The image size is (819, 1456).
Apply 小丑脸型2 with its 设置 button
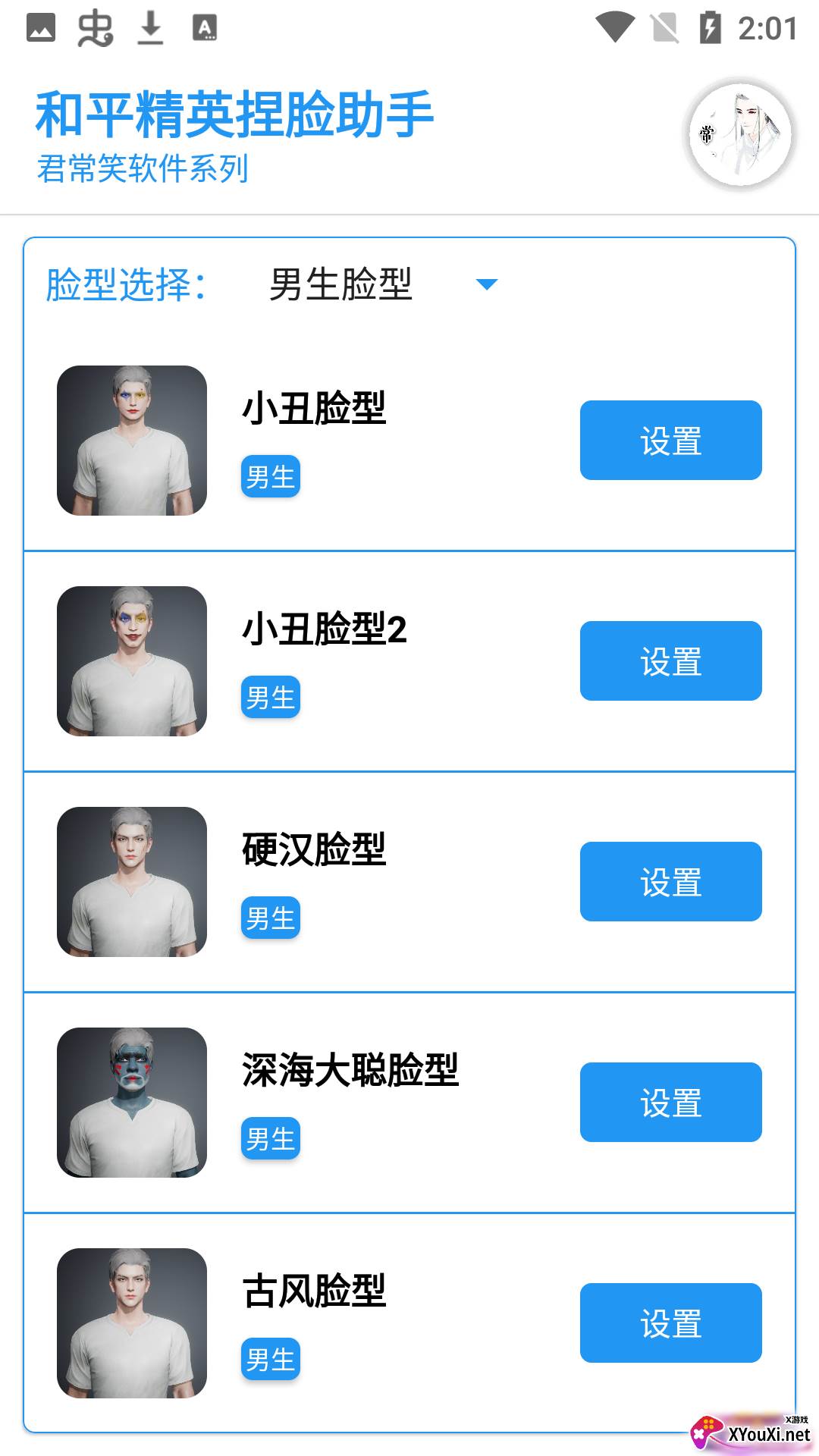[670, 661]
